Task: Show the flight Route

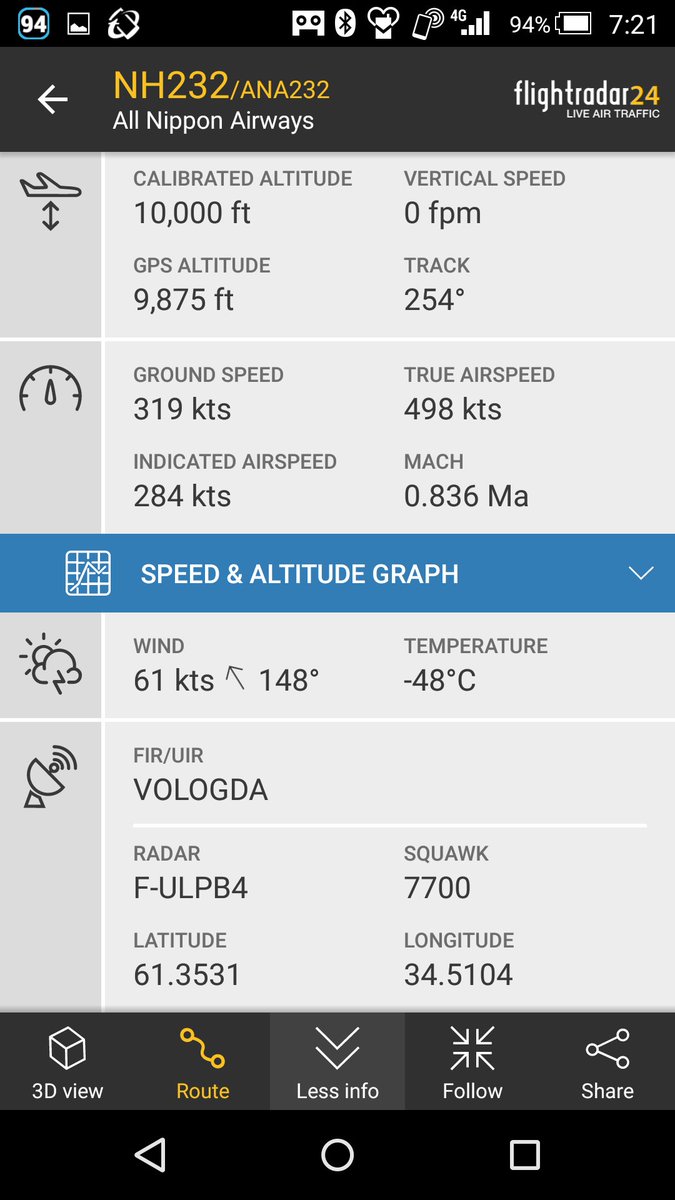Action: [x=202, y=1061]
